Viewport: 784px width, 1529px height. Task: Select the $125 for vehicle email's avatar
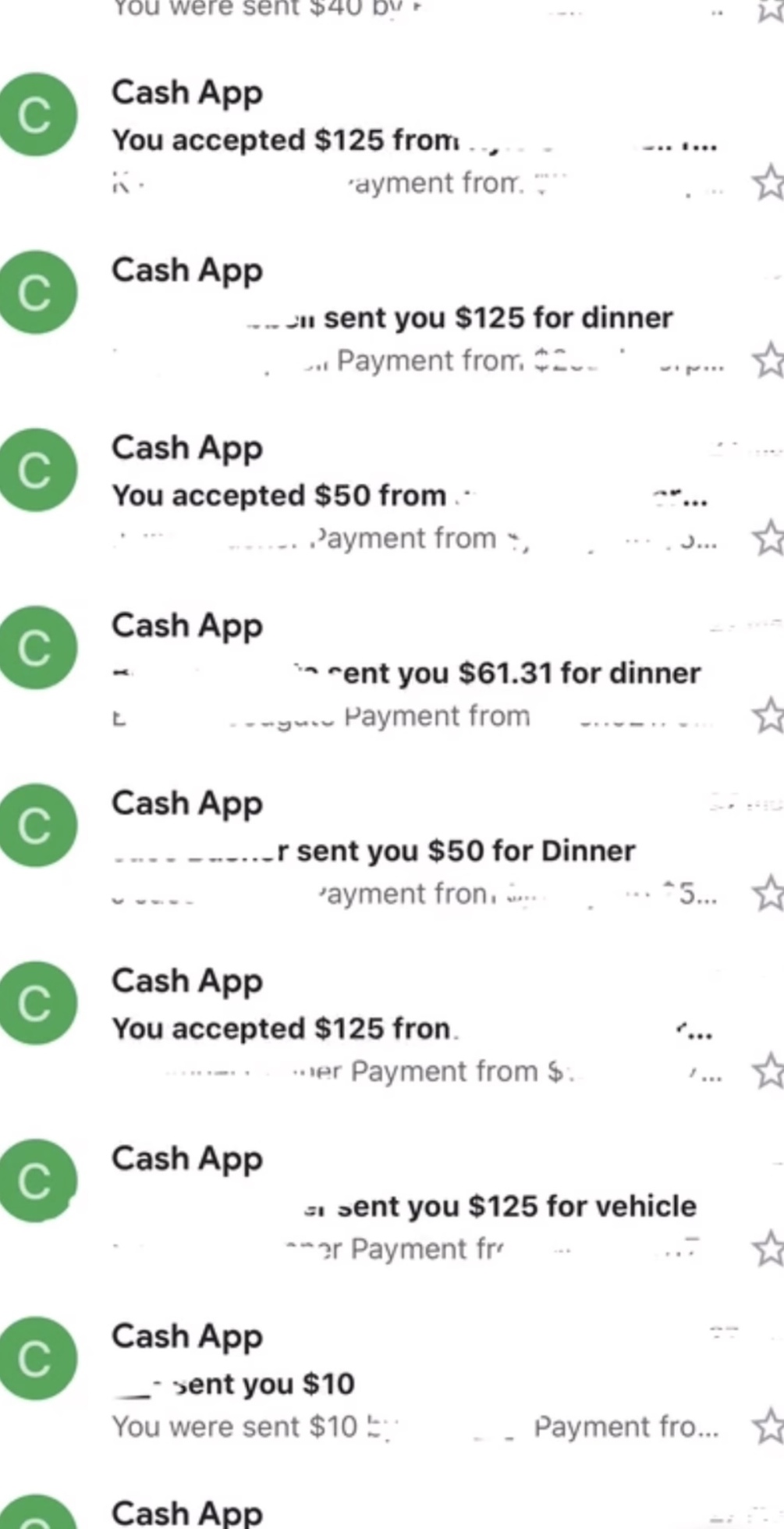pyautogui.click(x=37, y=1181)
